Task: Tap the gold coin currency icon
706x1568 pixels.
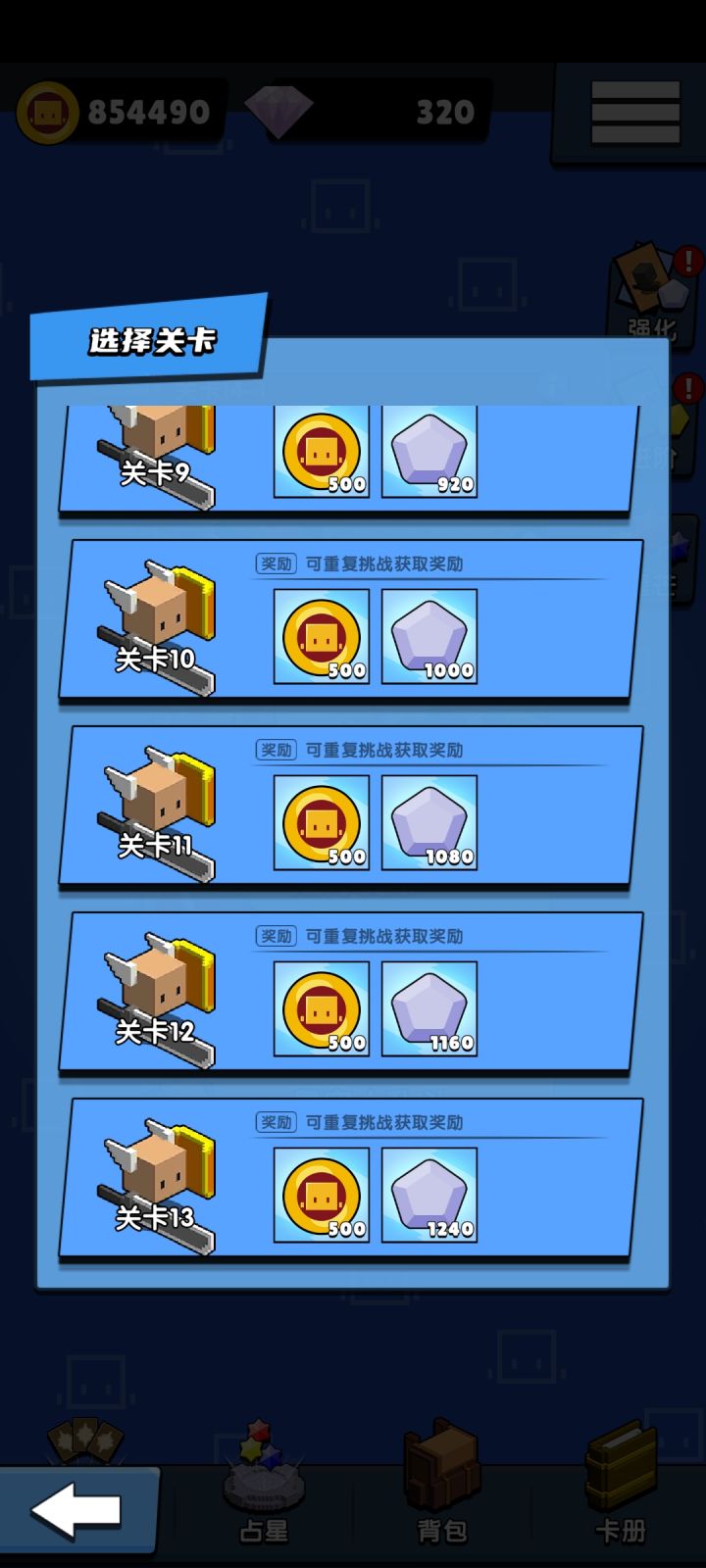Action: (x=45, y=110)
